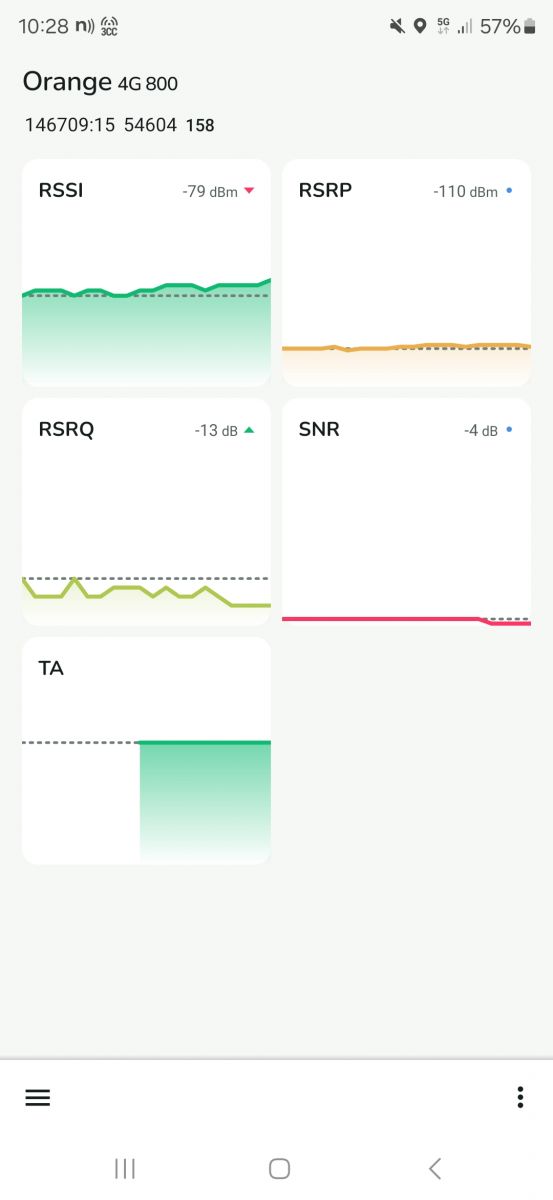Image resolution: width=553 pixels, height=1200 pixels.
Task: Select the RSRQ graph card
Action: click(x=146, y=512)
